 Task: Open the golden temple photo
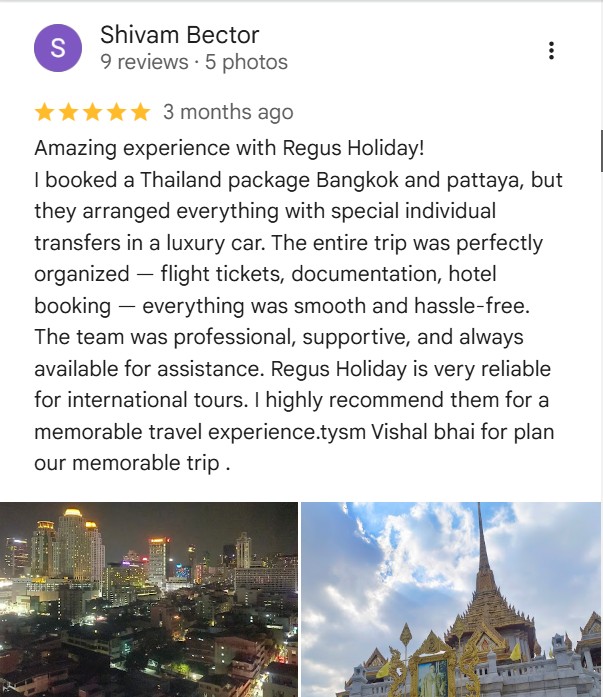[x=451, y=598]
